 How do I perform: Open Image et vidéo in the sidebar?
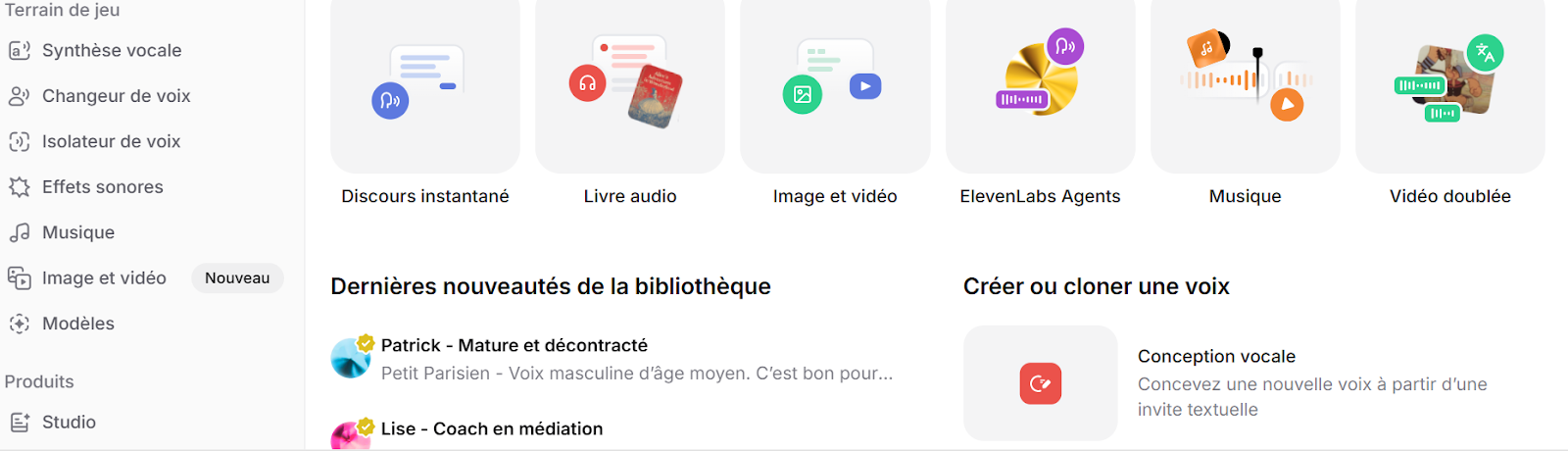tap(104, 278)
